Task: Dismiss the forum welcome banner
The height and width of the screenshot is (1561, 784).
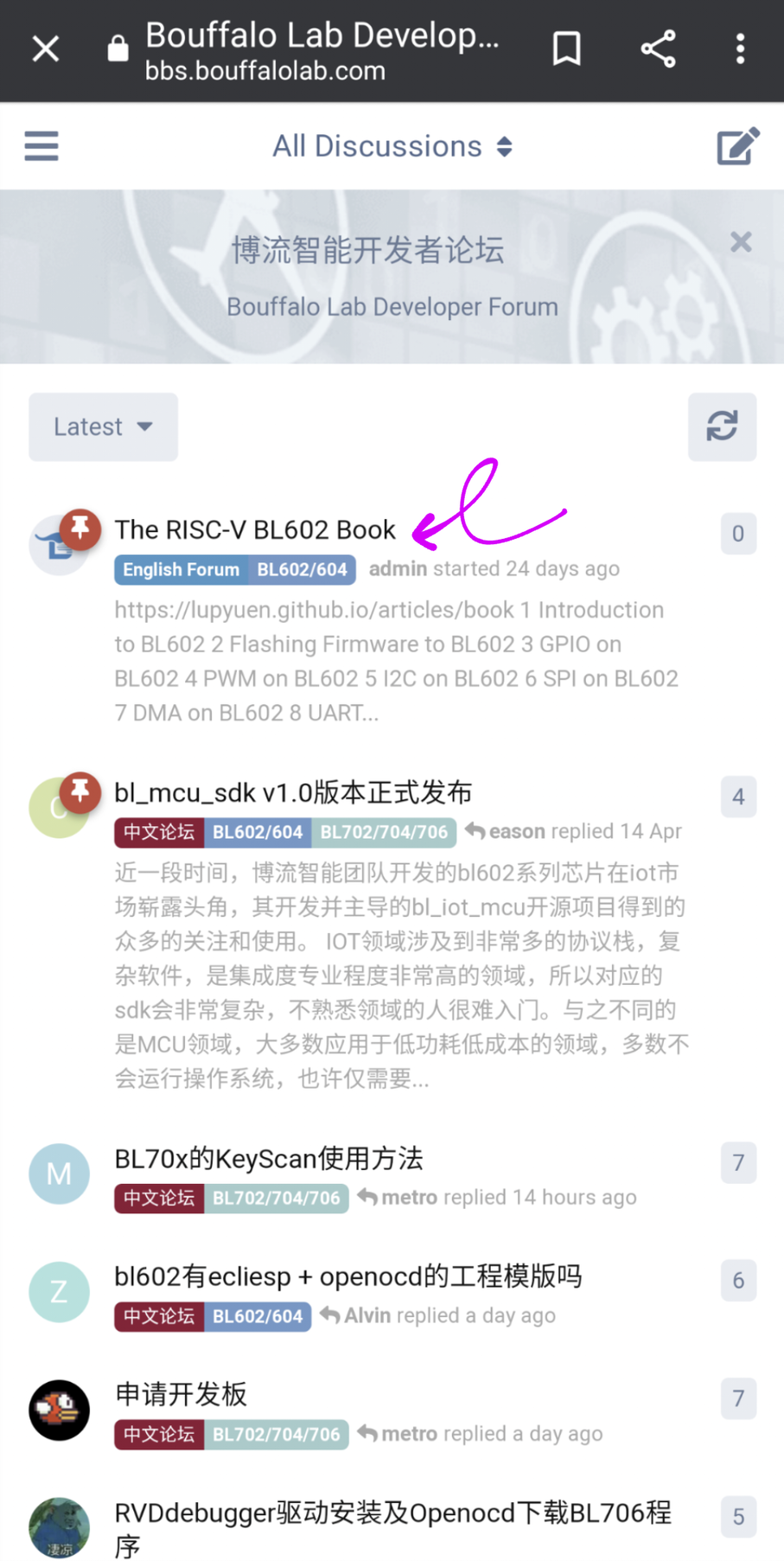Action: pos(741,242)
